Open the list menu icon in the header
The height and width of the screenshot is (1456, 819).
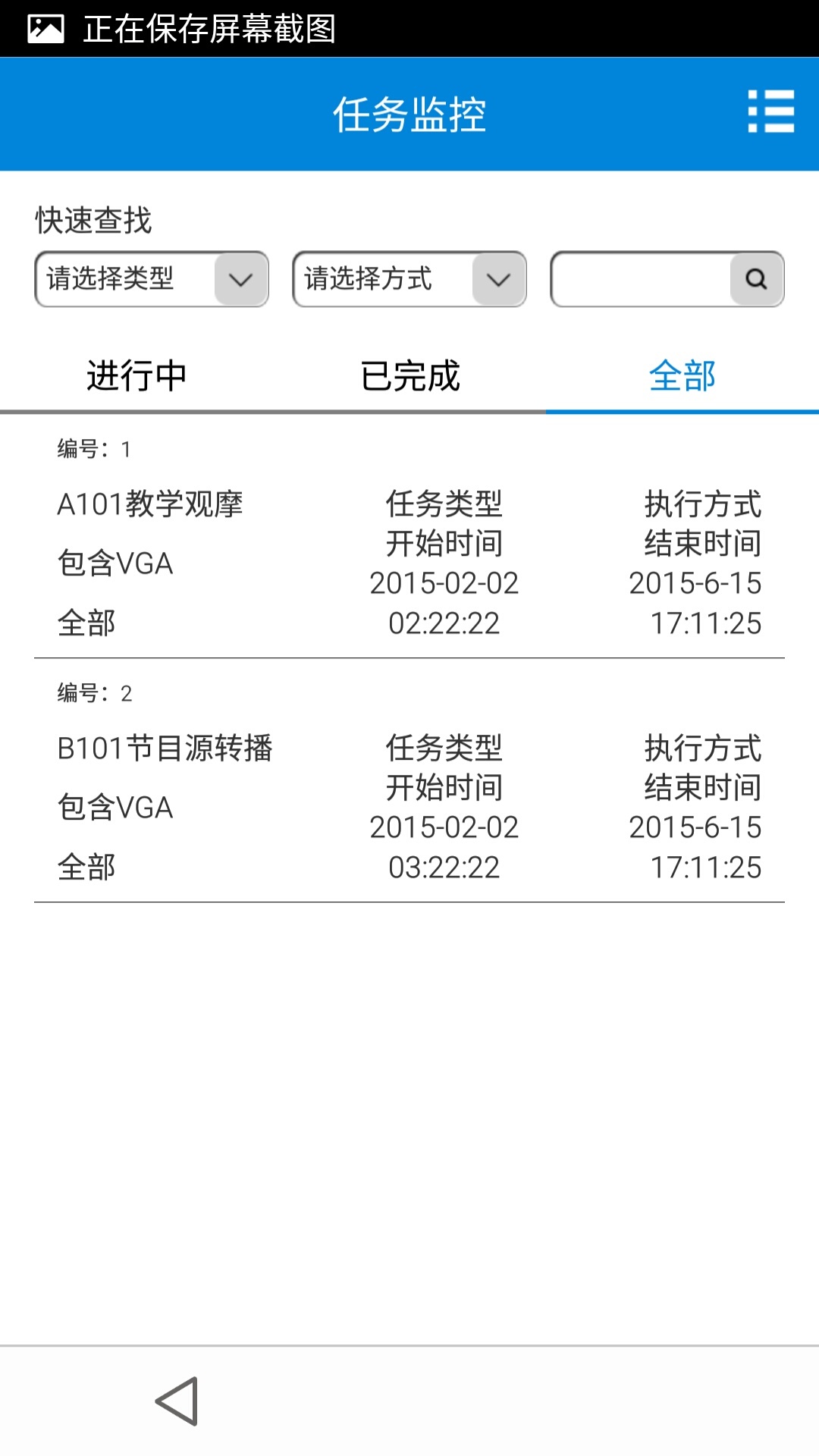(x=770, y=111)
